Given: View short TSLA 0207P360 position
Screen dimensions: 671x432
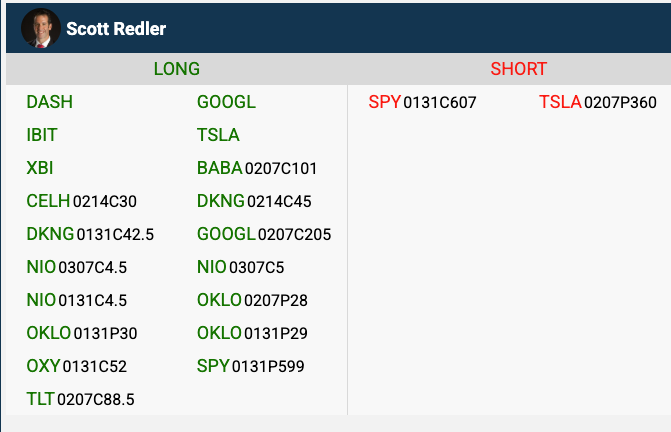Looking at the screenshot, I should [x=597, y=102].
